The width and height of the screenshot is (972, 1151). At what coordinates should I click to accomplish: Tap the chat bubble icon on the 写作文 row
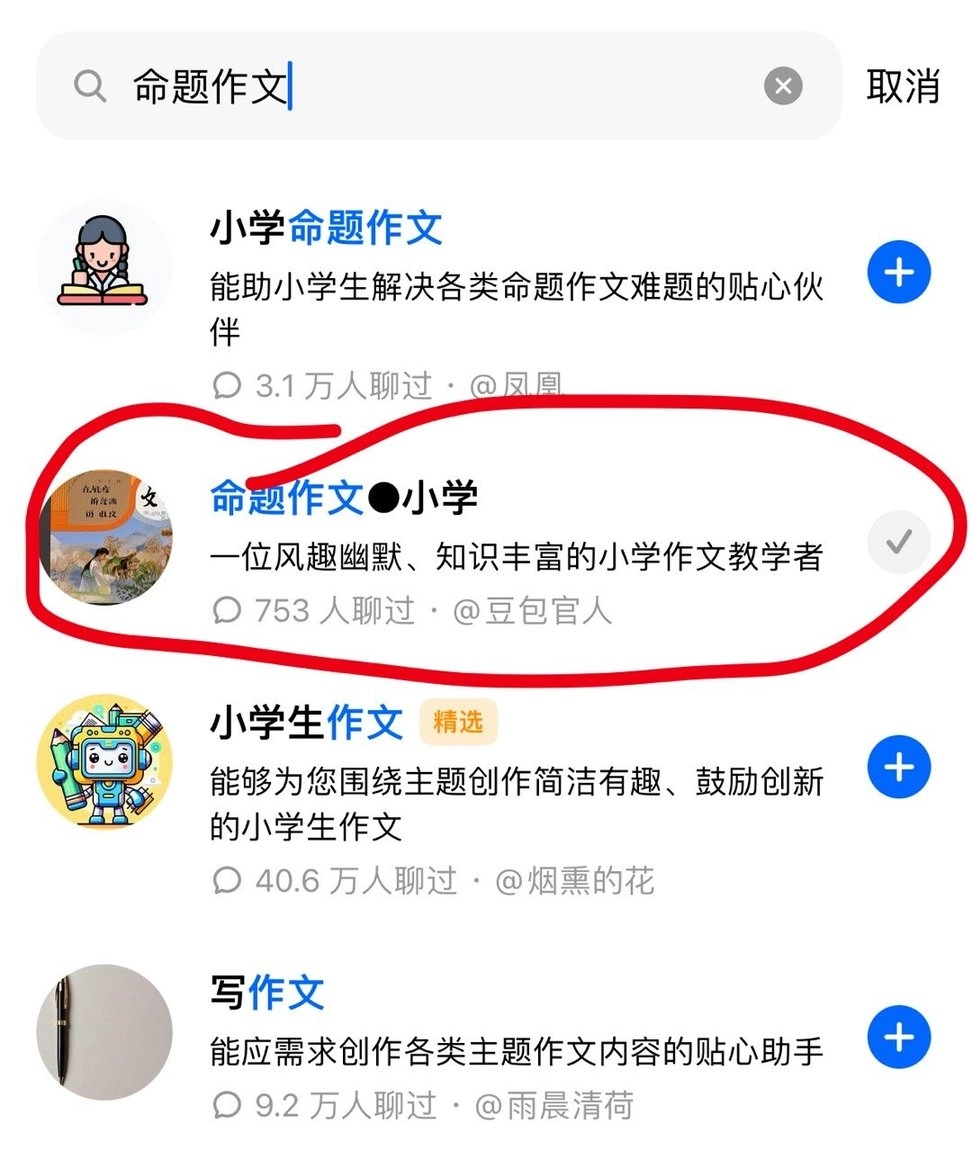click(227, 1105)
